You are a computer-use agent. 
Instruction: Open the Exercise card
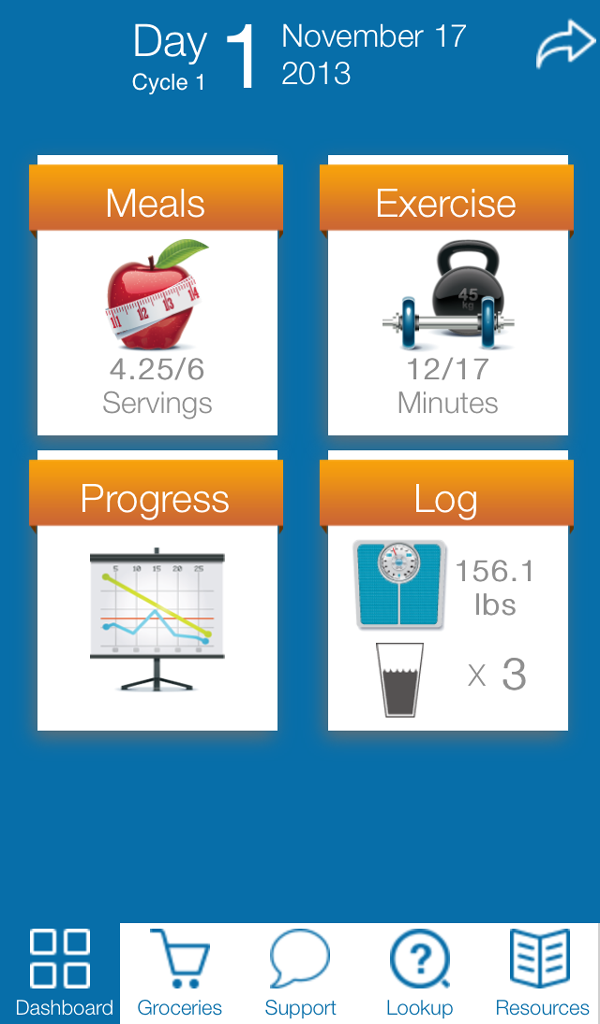point(447,300)
